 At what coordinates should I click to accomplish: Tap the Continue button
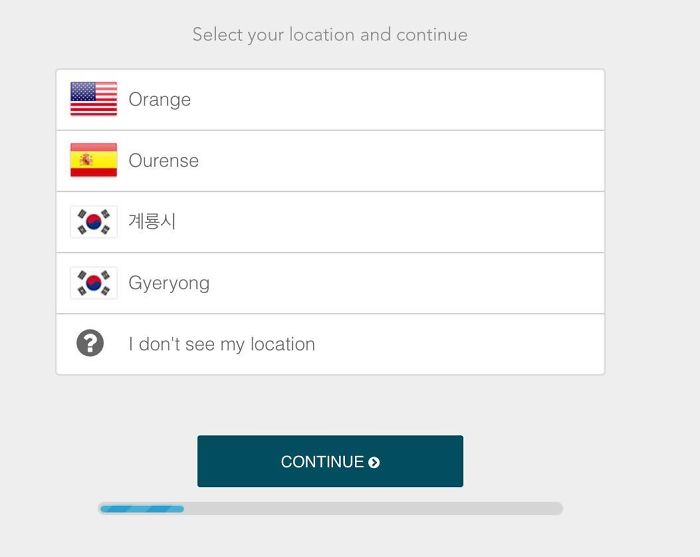pyautogui.click(x=330, y=461)
